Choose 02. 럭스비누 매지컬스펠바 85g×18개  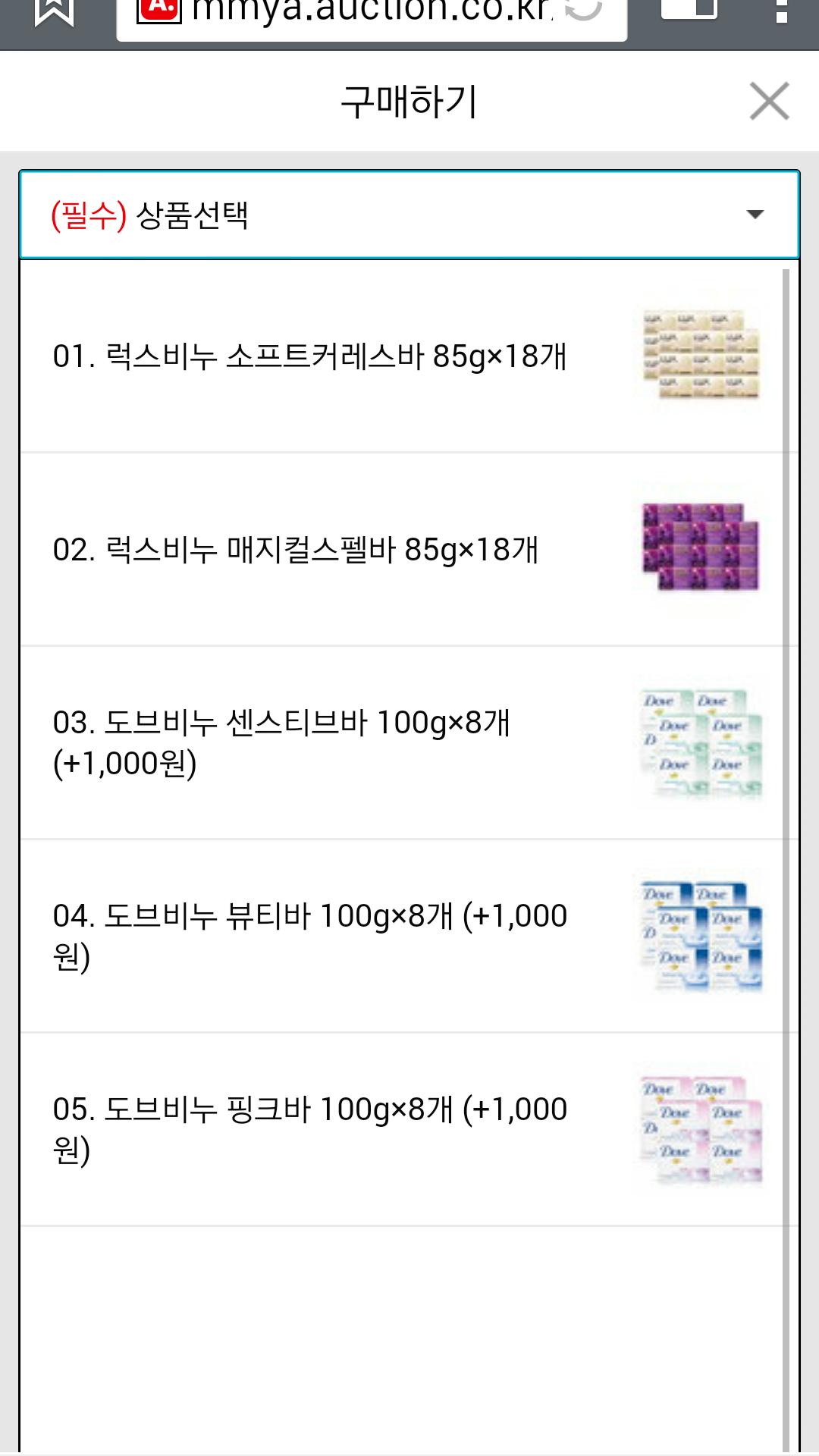click(x=296, y=549)
